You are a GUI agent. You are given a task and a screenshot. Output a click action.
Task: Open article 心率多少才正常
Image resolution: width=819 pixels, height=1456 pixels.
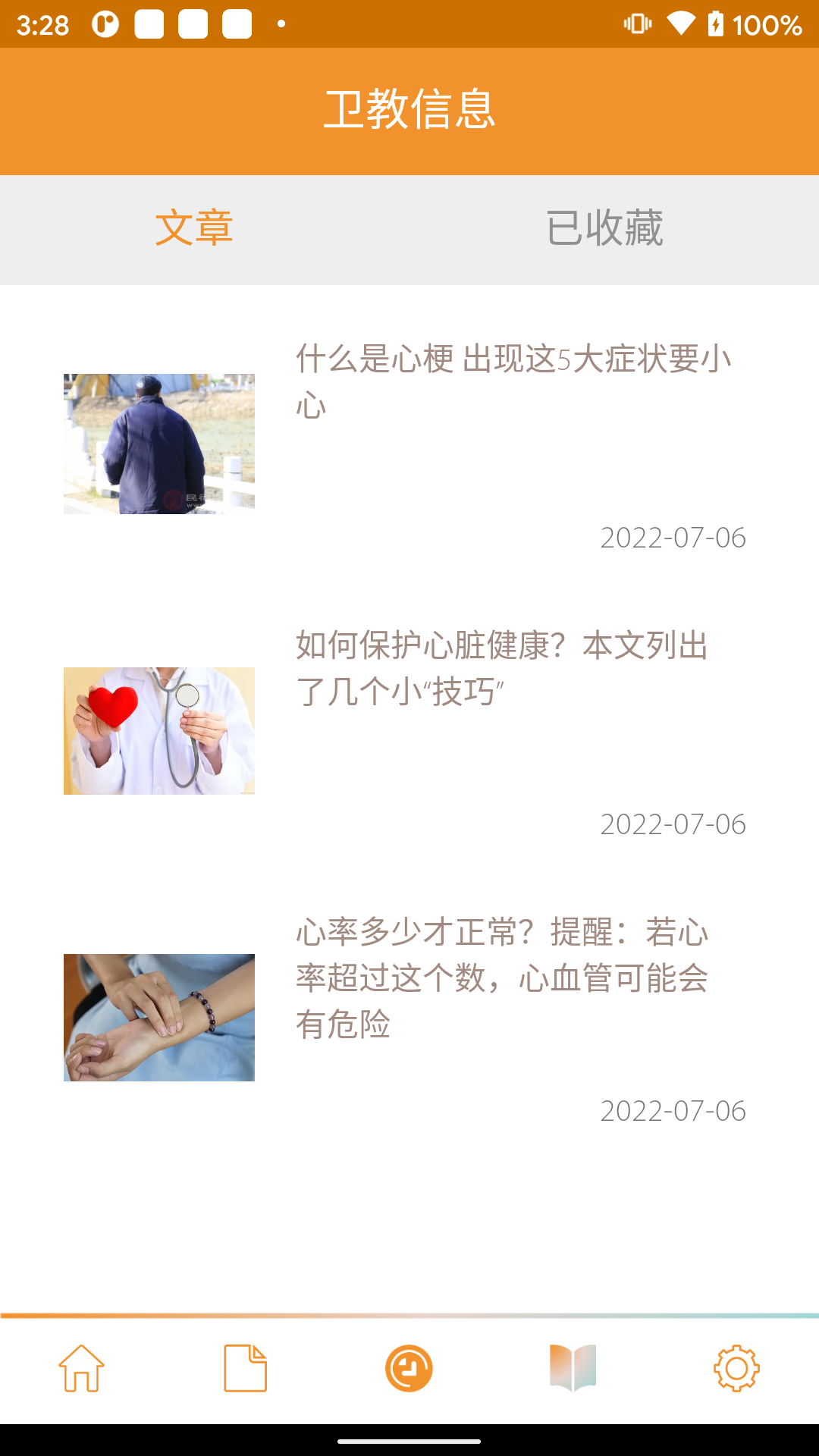point(500,977)
